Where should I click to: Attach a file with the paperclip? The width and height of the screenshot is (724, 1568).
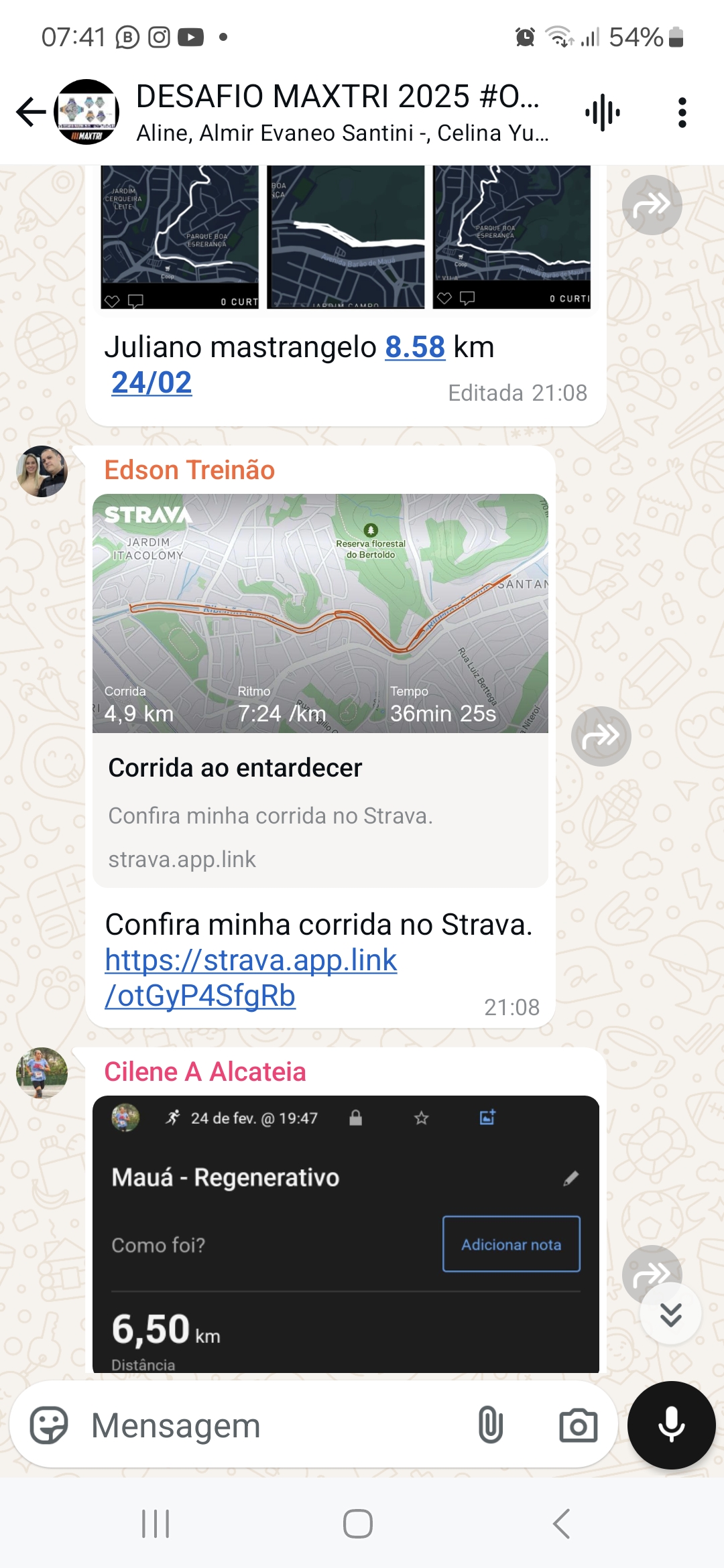pyautogui.click(x=490, y=1425)
